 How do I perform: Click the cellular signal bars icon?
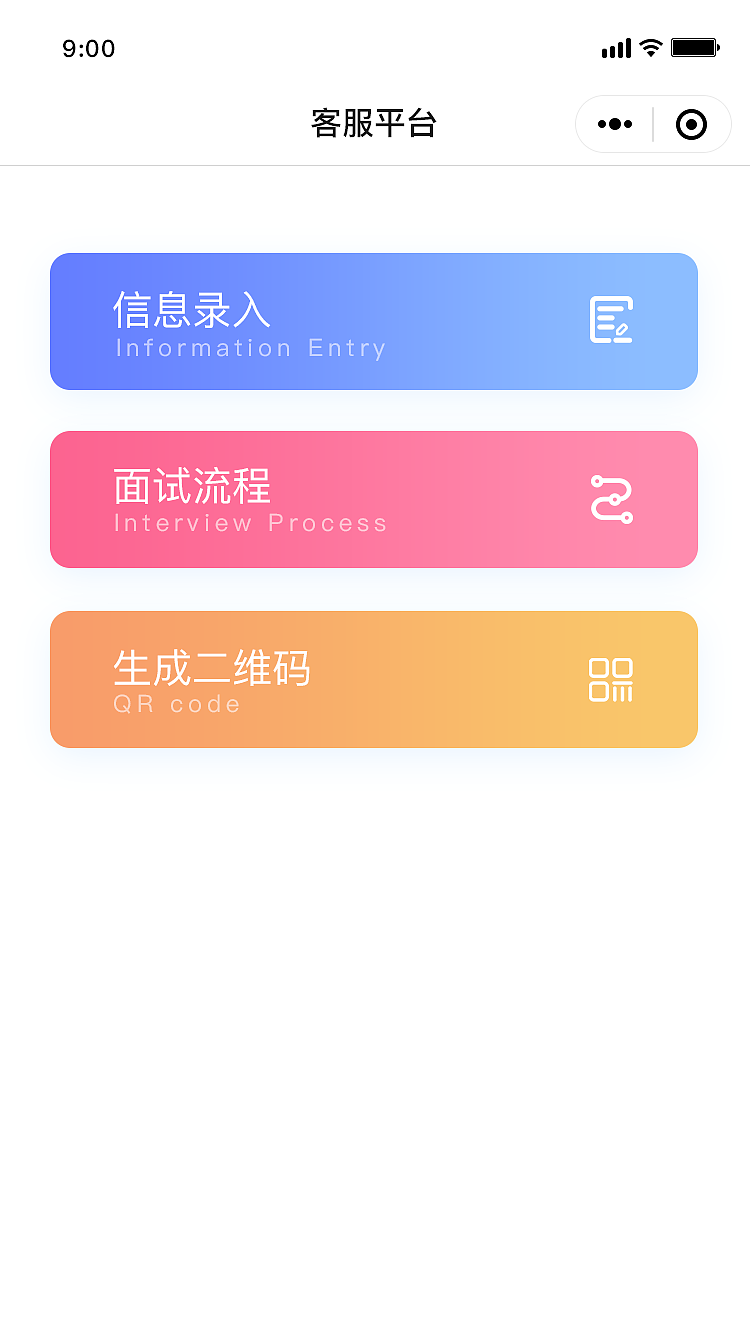pyautogui.click(x=614, y=47)
